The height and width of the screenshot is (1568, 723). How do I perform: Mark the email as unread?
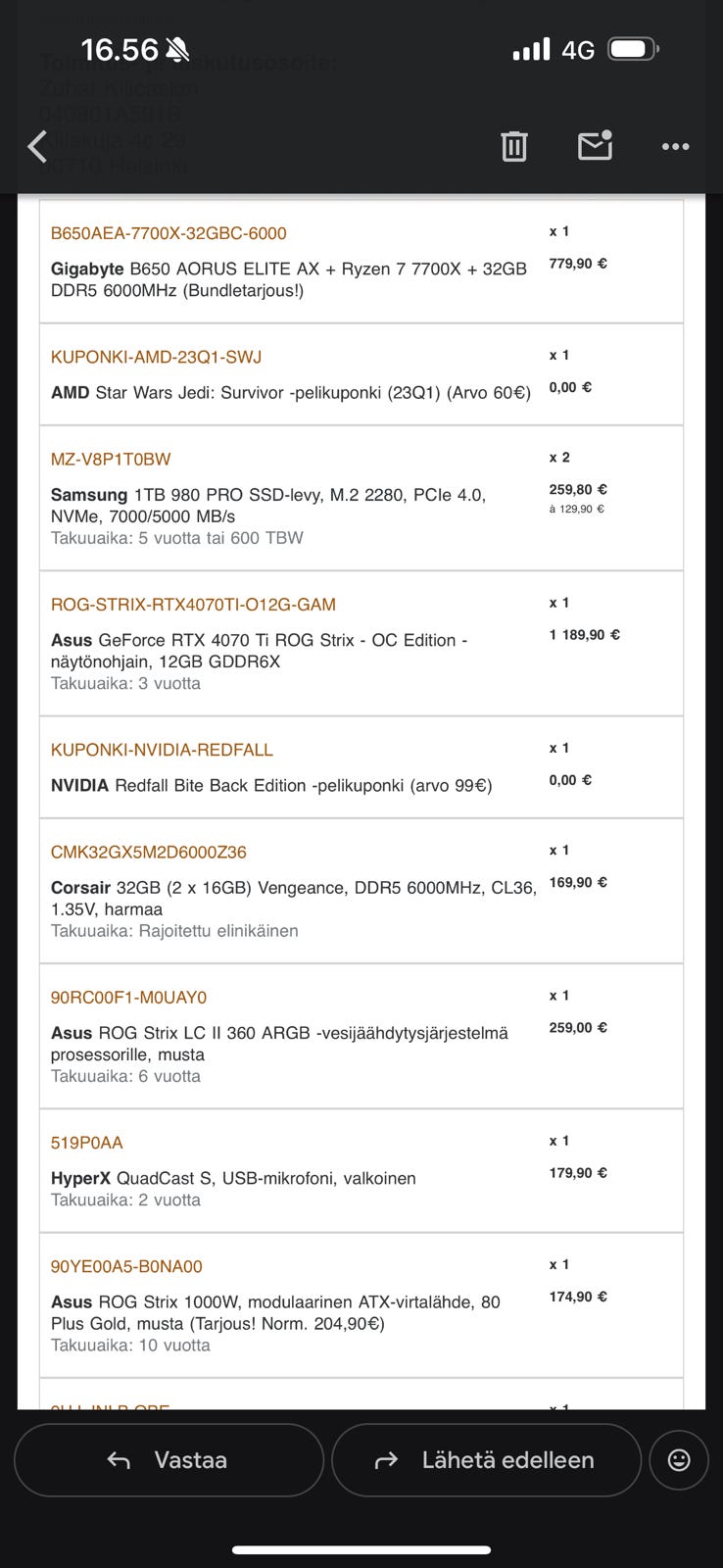tap(595, 145)
